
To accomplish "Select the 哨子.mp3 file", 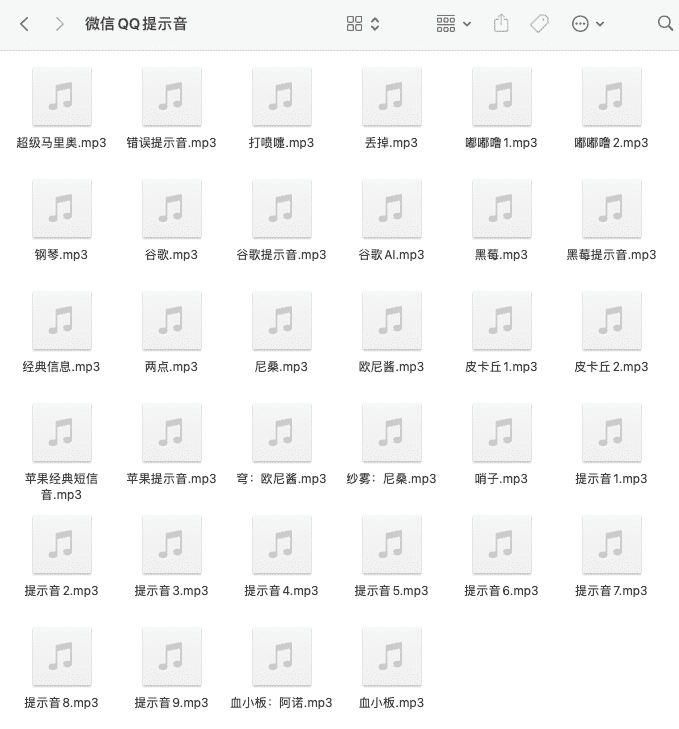I will (501, 433).
